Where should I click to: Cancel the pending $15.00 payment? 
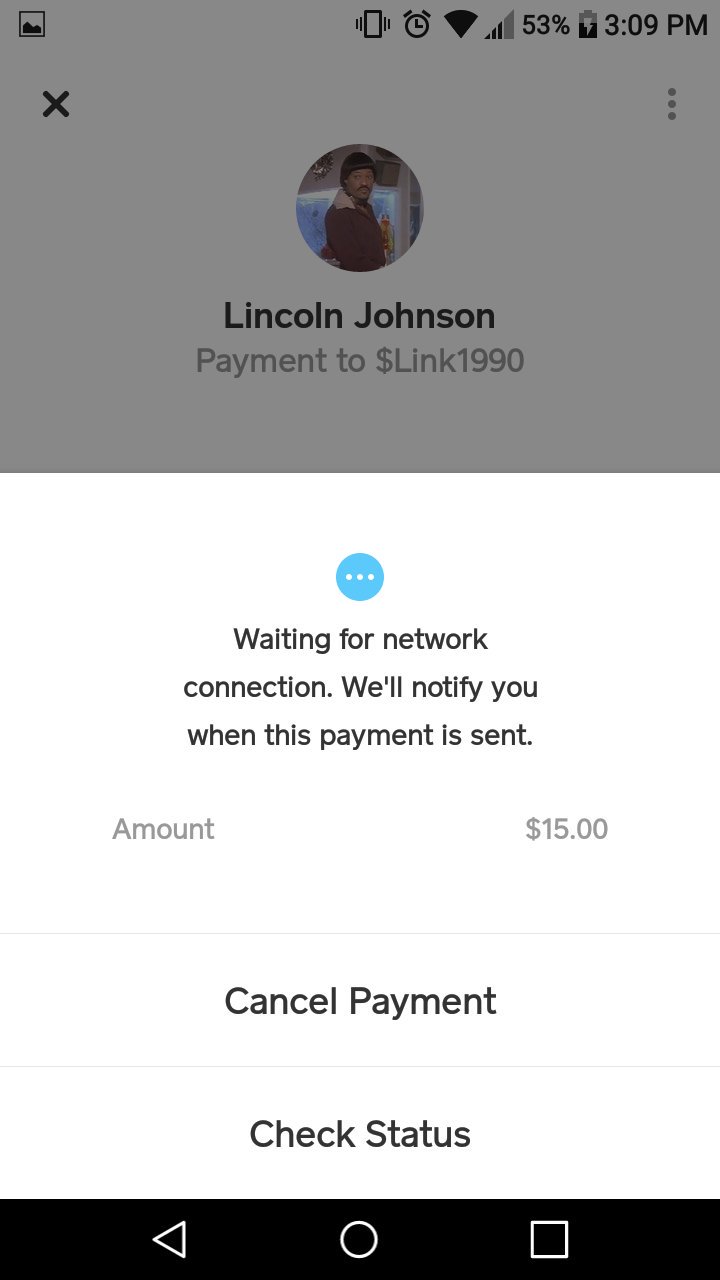[x=360, y=1001]
